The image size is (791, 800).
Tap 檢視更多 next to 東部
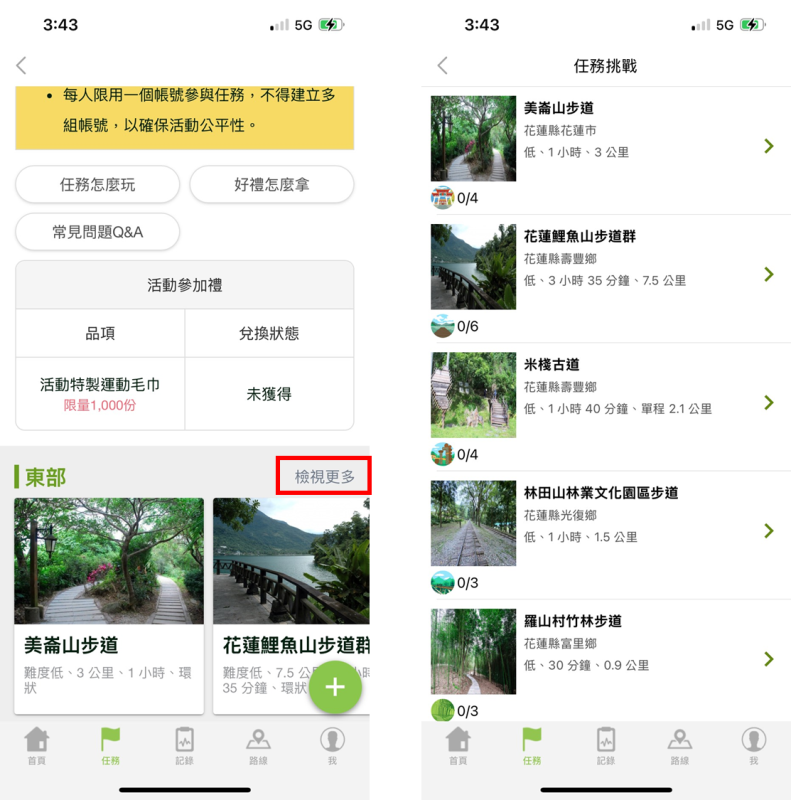[324, 477]
